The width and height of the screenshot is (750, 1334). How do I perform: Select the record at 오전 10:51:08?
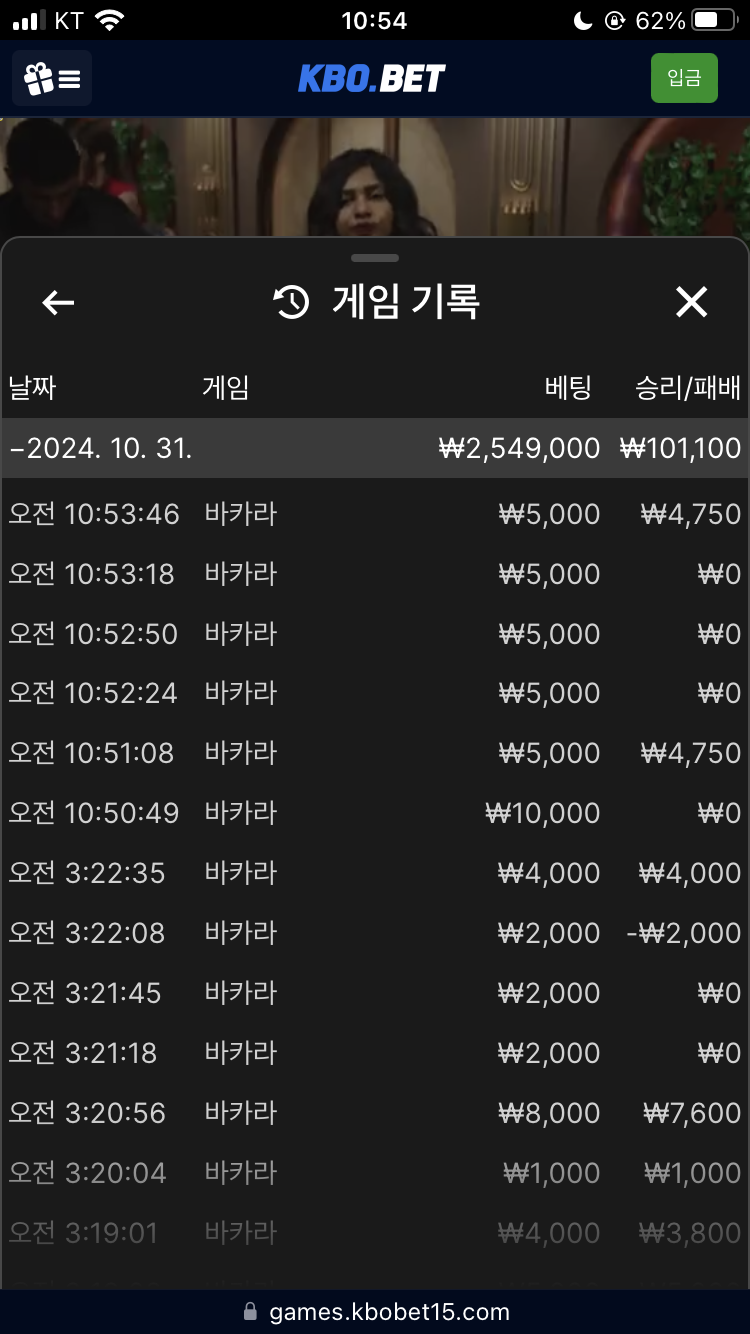click(x=375, y=753)
